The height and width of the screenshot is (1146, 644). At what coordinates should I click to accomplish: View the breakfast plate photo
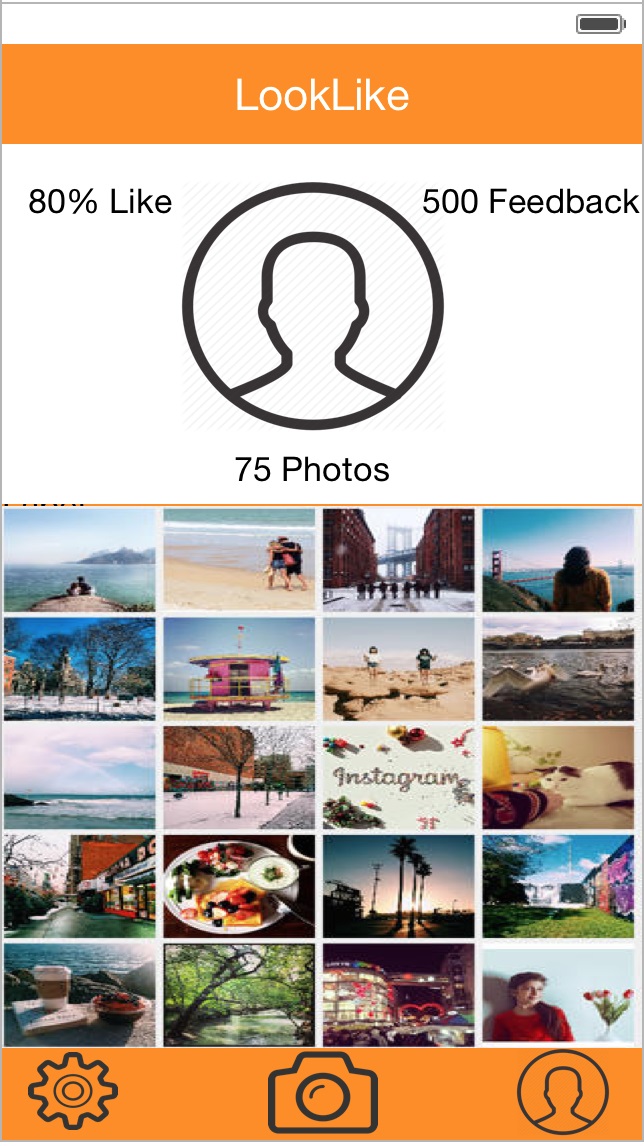click(x=239, y=886)
